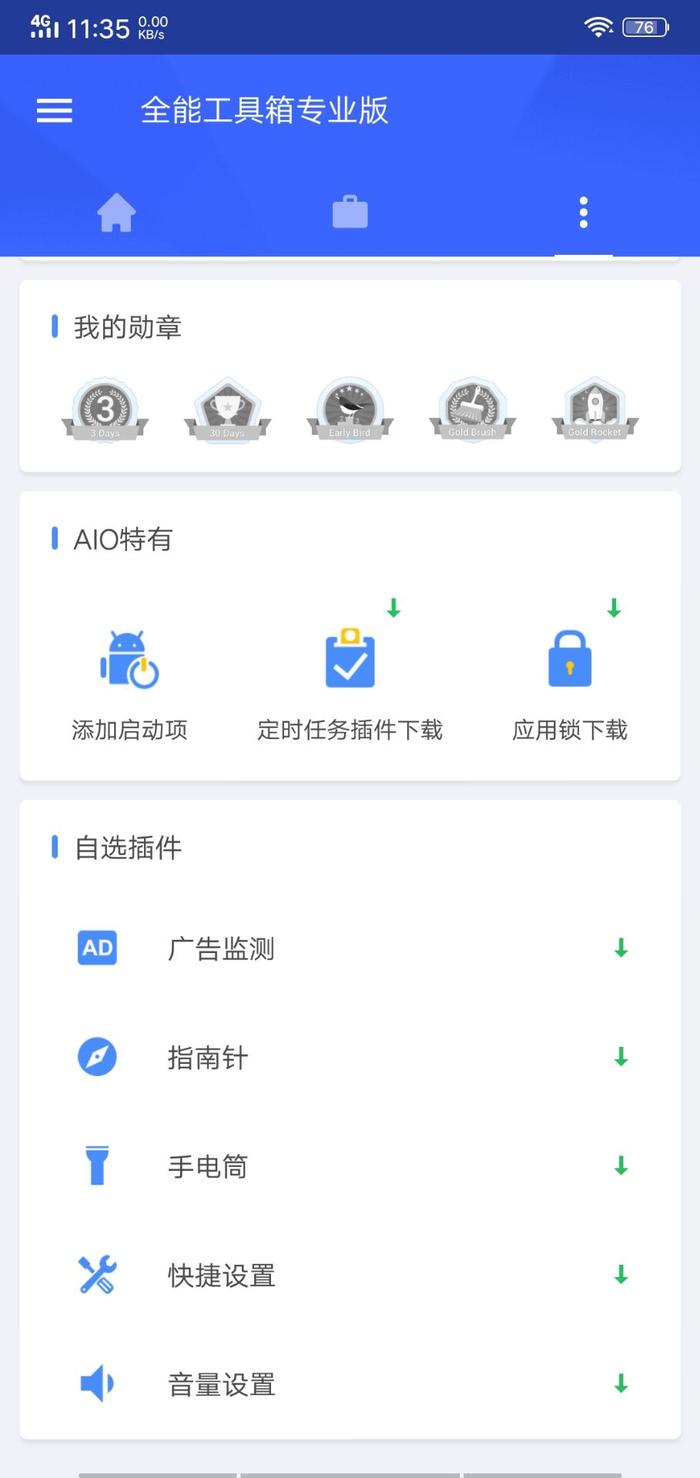
Task: Get the 指南针 plugin
Action: pyautogui.click(x=350, y=1057)
